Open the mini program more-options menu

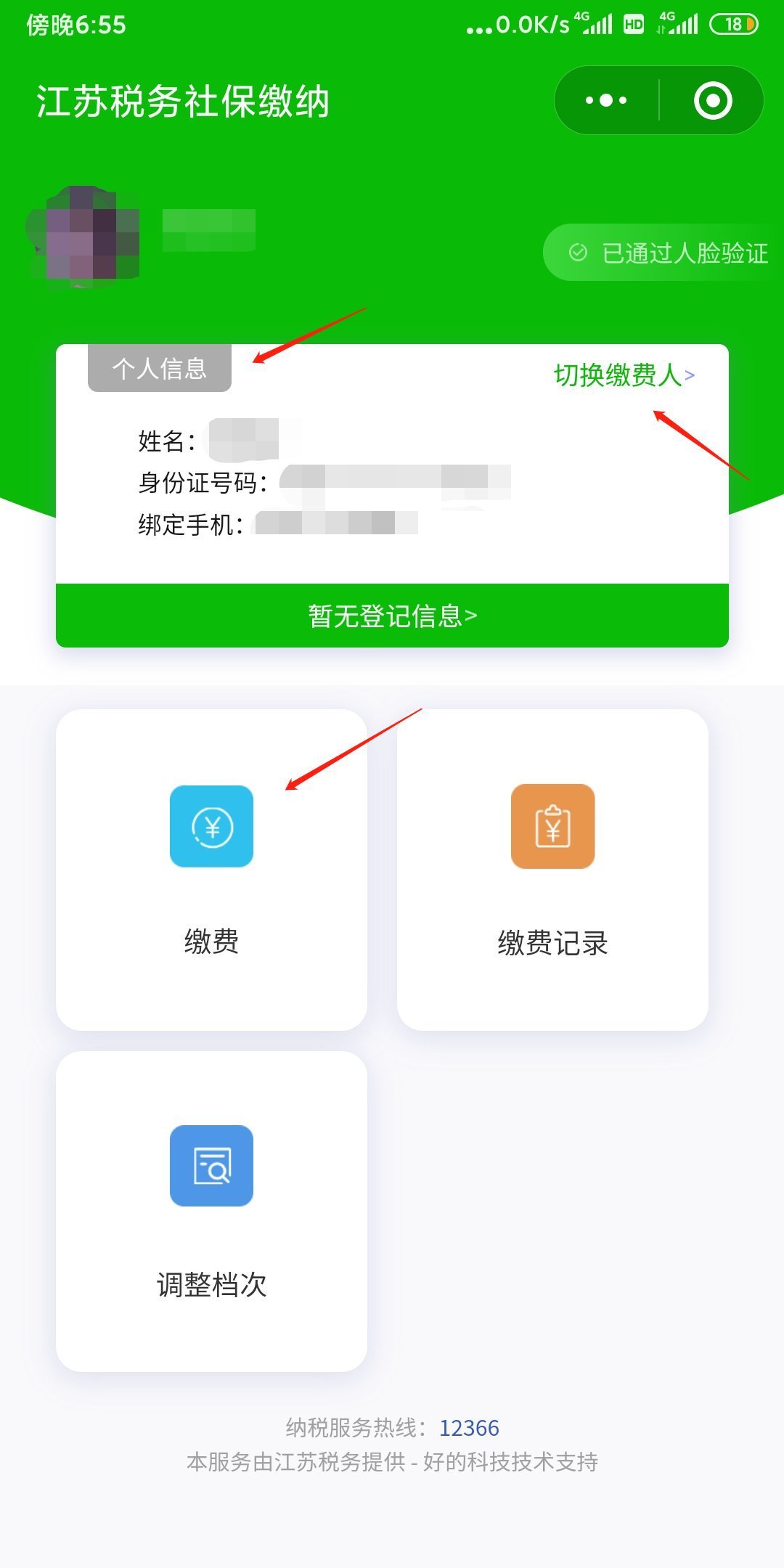pos(606,100)
